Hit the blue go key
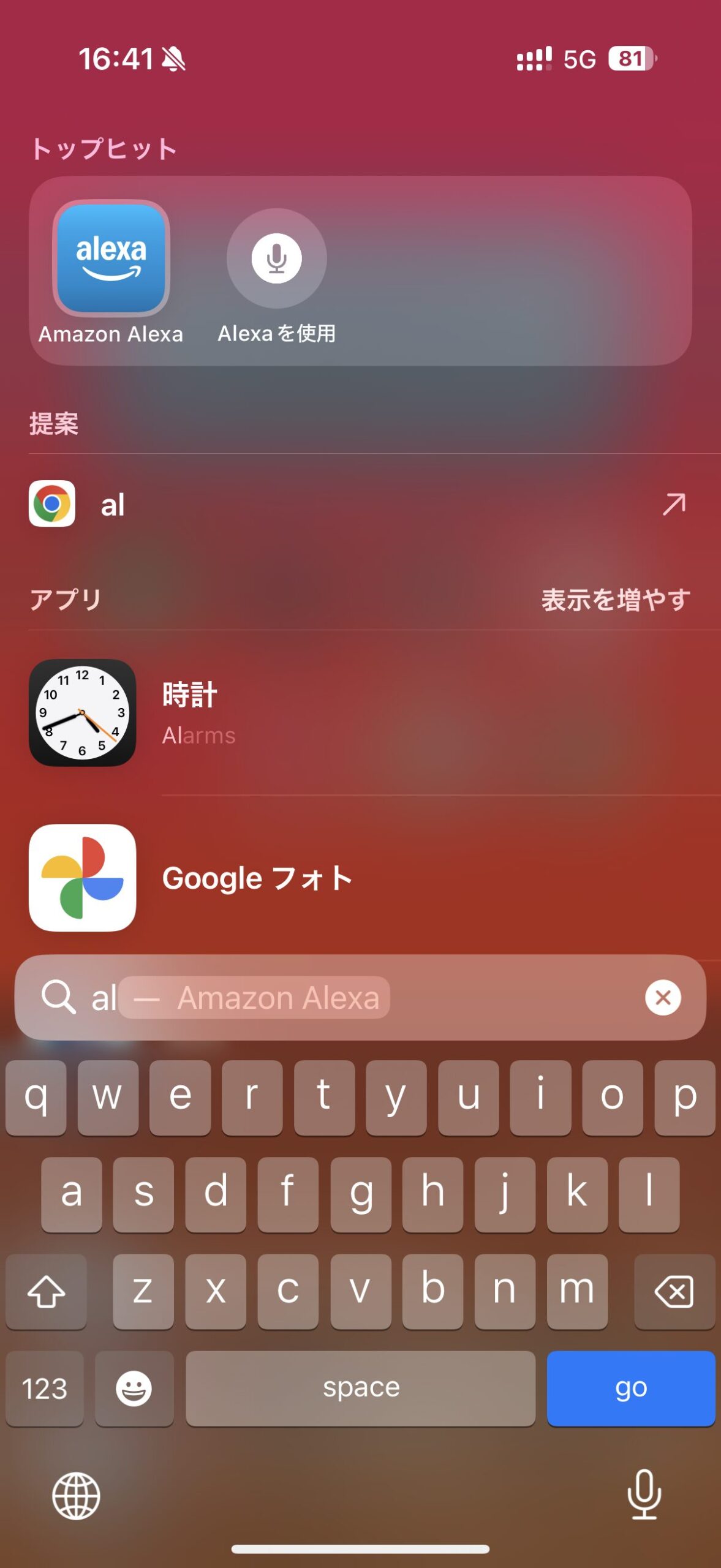Screen dimensions: 721x1568 630,1388
